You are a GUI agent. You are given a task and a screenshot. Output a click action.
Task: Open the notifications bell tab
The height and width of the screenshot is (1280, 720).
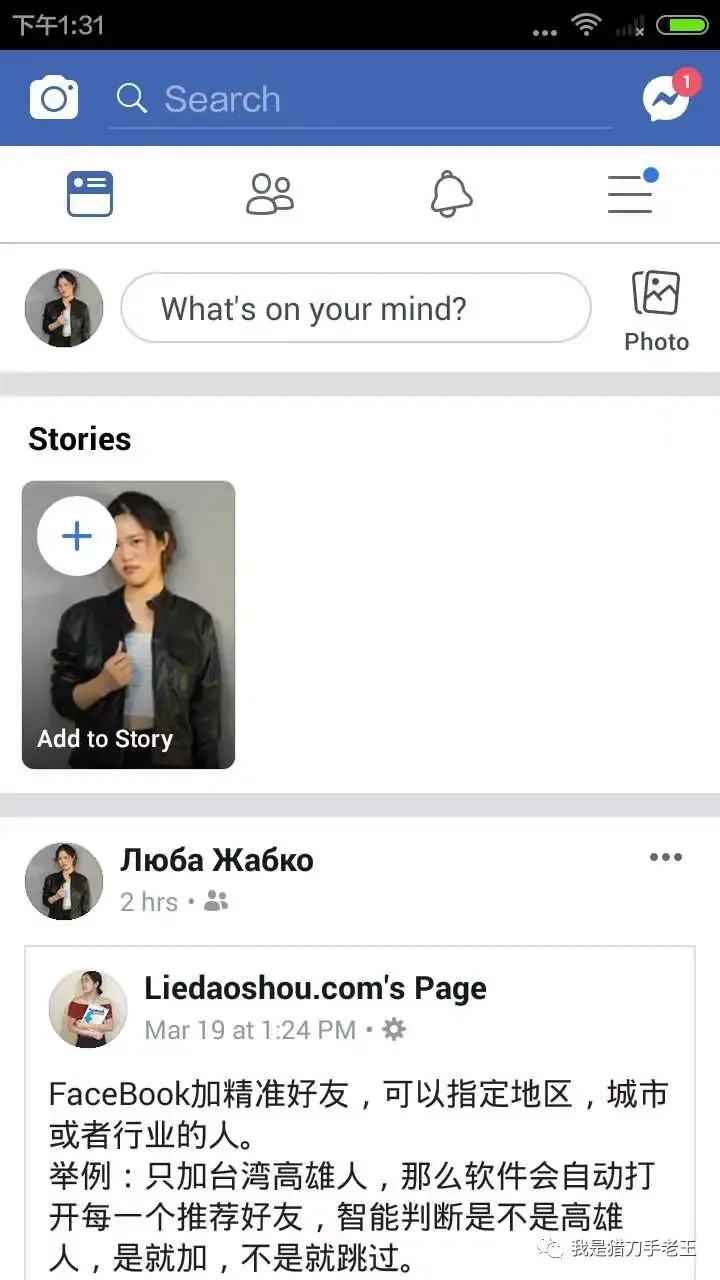(x=451, y=194)
